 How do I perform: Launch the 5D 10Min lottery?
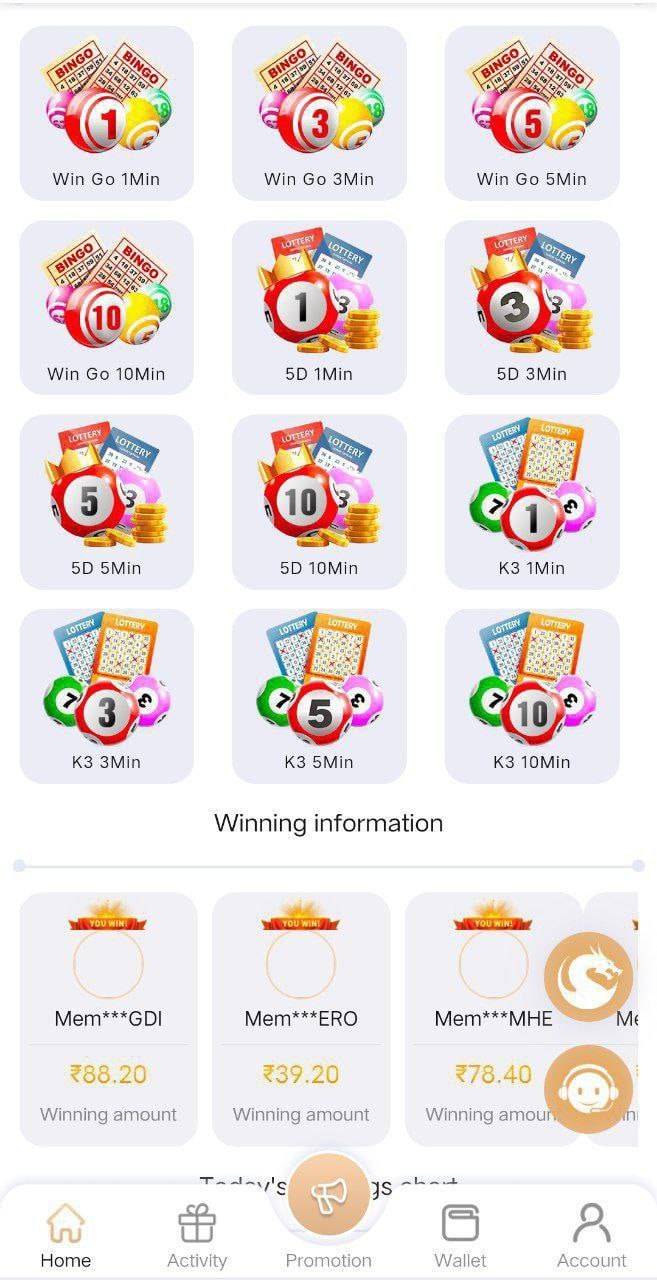319,501
